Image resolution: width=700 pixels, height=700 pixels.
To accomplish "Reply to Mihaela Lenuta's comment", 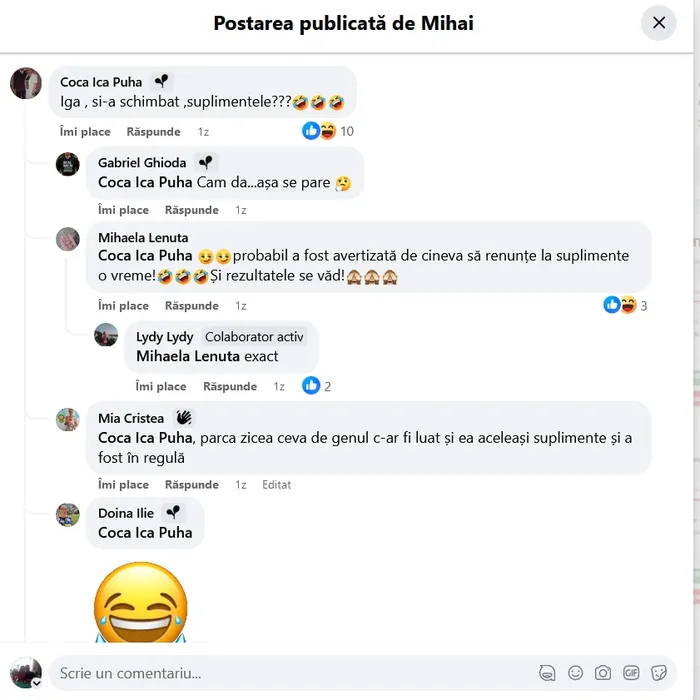I will pyautogui.click(x=191, y=306).
